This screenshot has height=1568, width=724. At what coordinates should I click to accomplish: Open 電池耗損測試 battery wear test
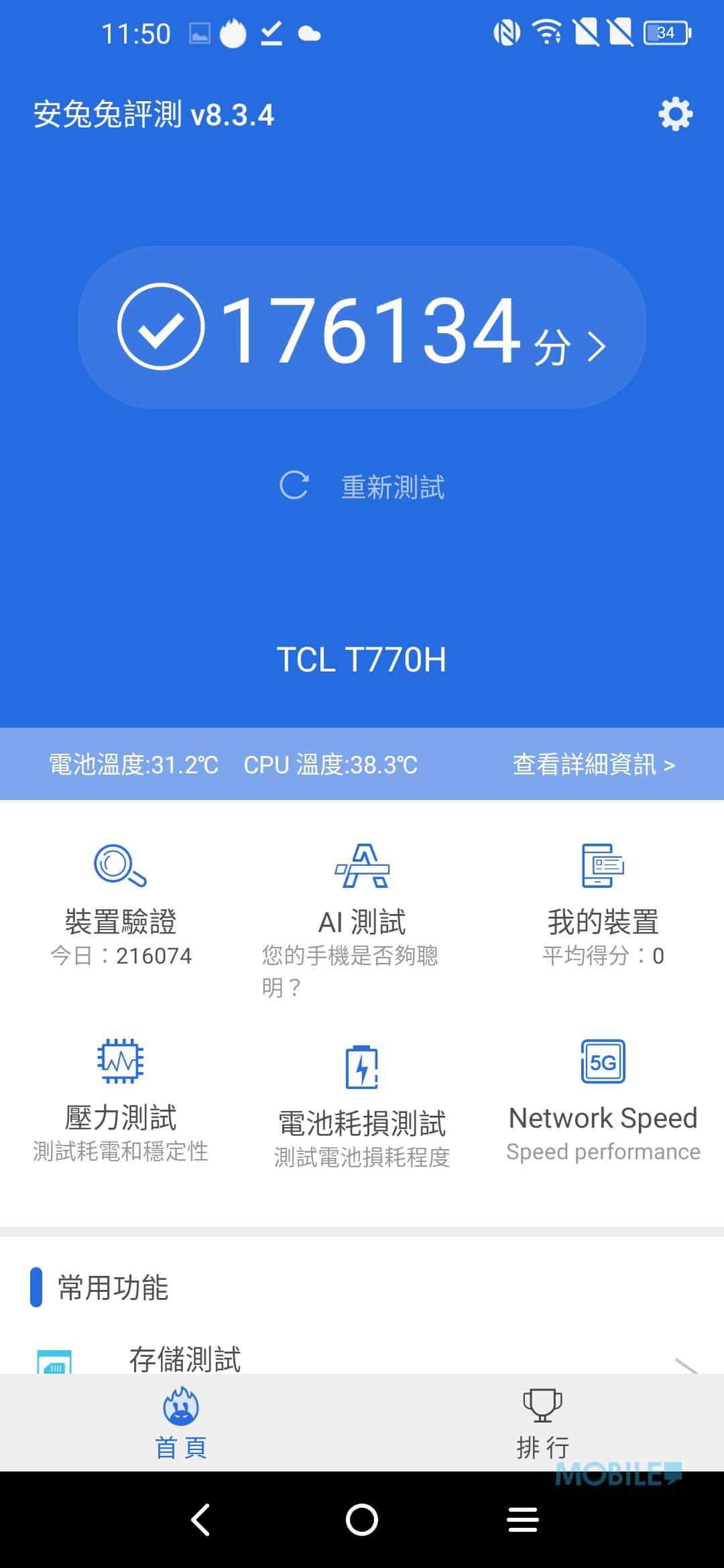coord(362,1106)
